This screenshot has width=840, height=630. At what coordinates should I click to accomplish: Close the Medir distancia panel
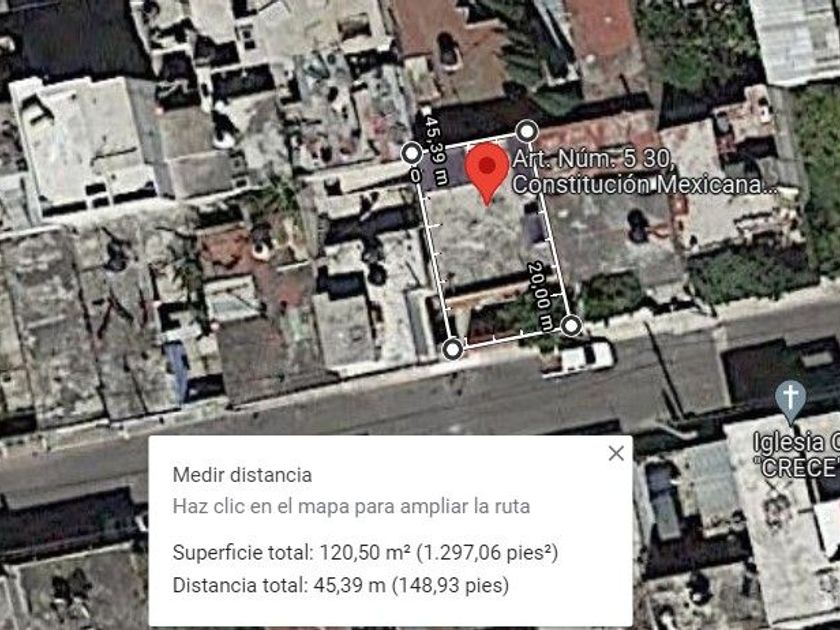[x=616, y=453]
